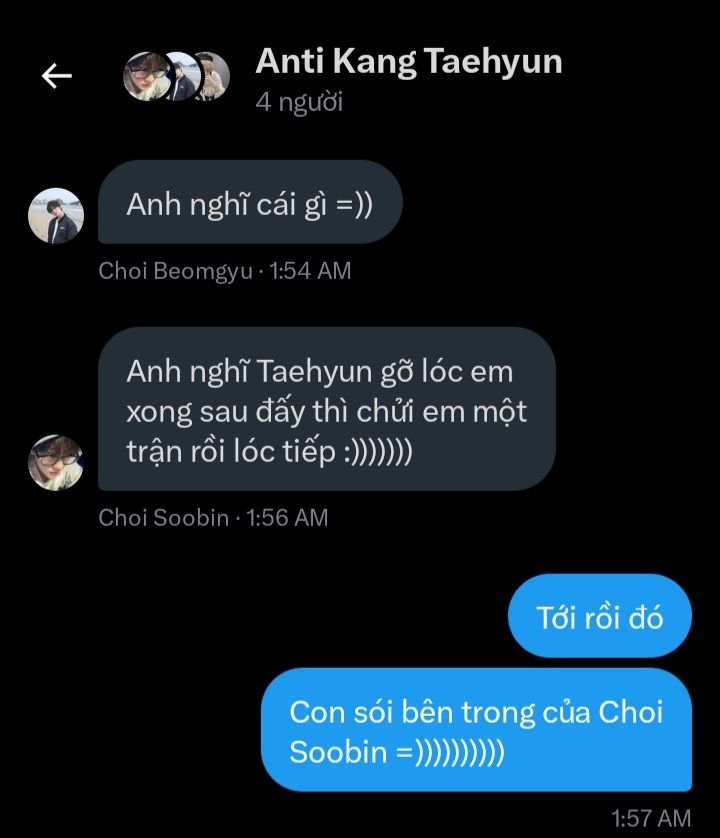The image size is (720, 838).
Task: Tap the group avatars in header
Action: 176,76
